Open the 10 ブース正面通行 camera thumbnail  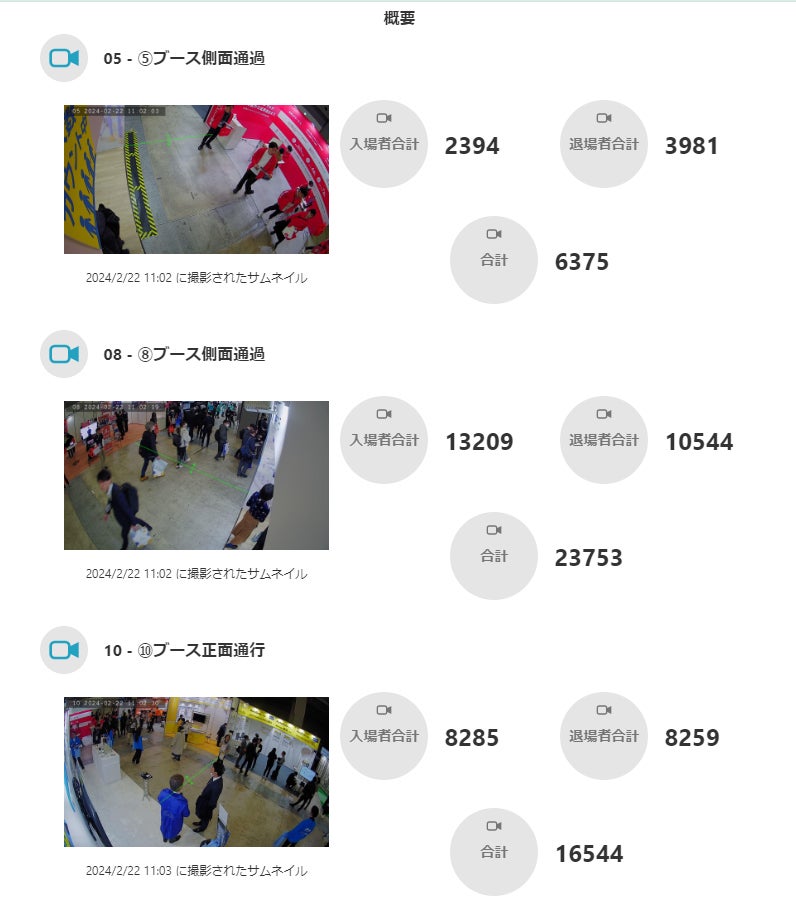click(x=196, y=771)
